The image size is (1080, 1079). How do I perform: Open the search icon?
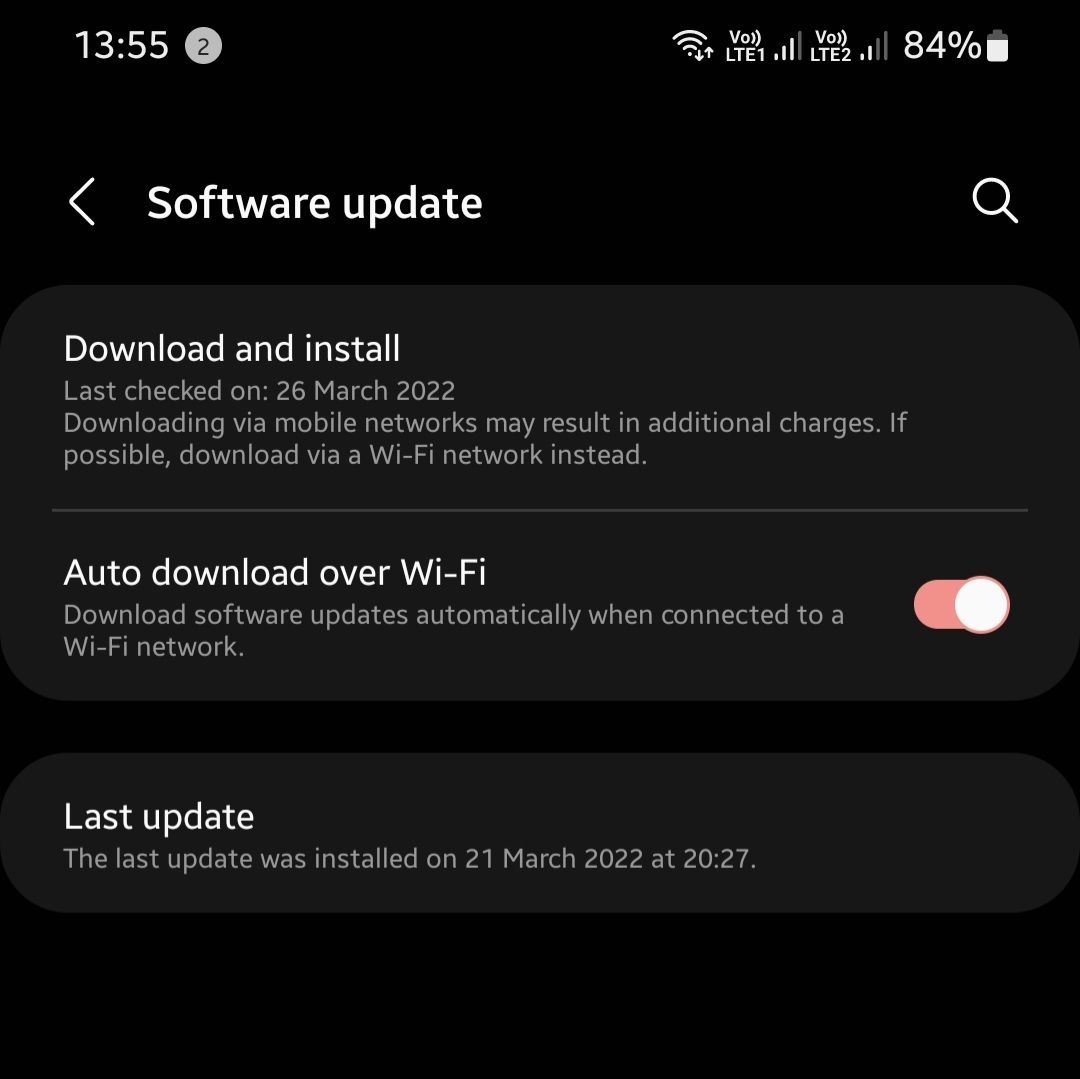[x=994, y=202]
